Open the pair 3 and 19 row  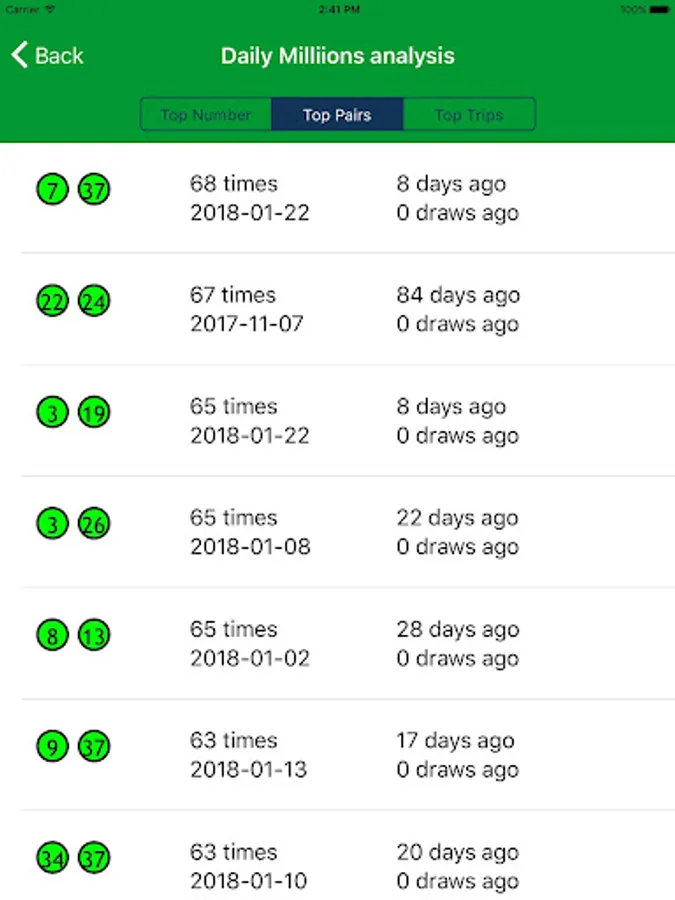click(338, 420)
